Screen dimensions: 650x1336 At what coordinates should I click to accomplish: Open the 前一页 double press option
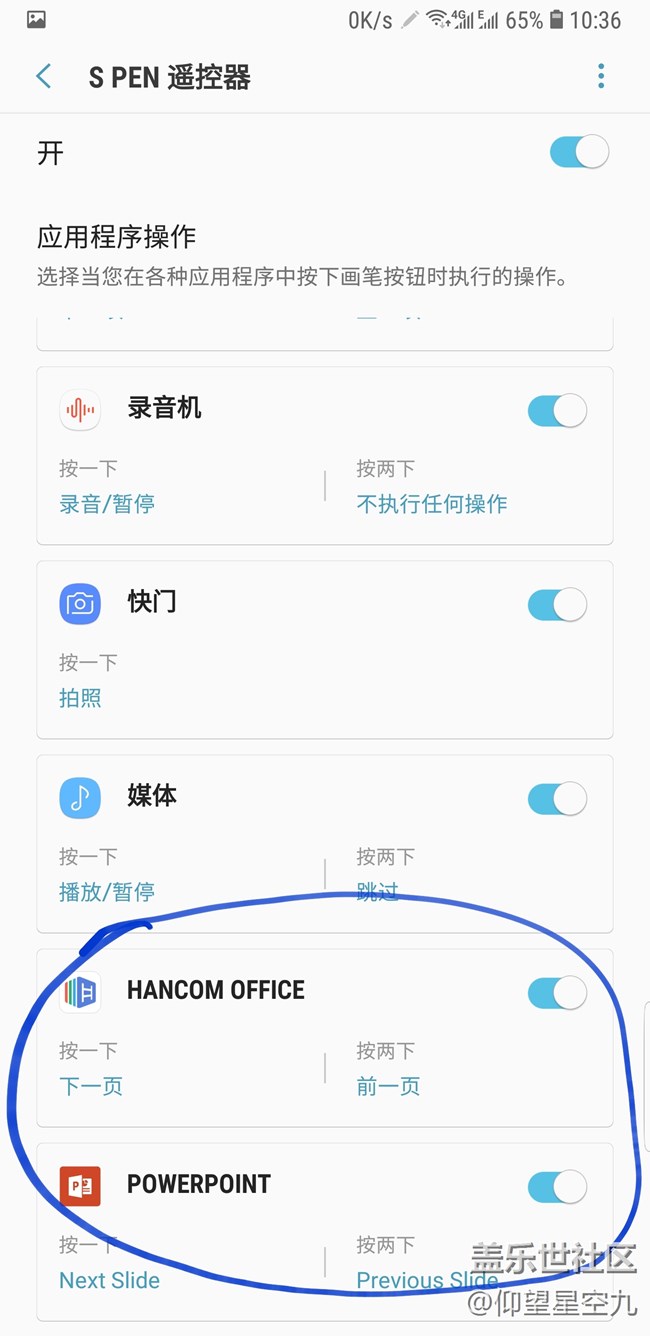coord(388,1086)
